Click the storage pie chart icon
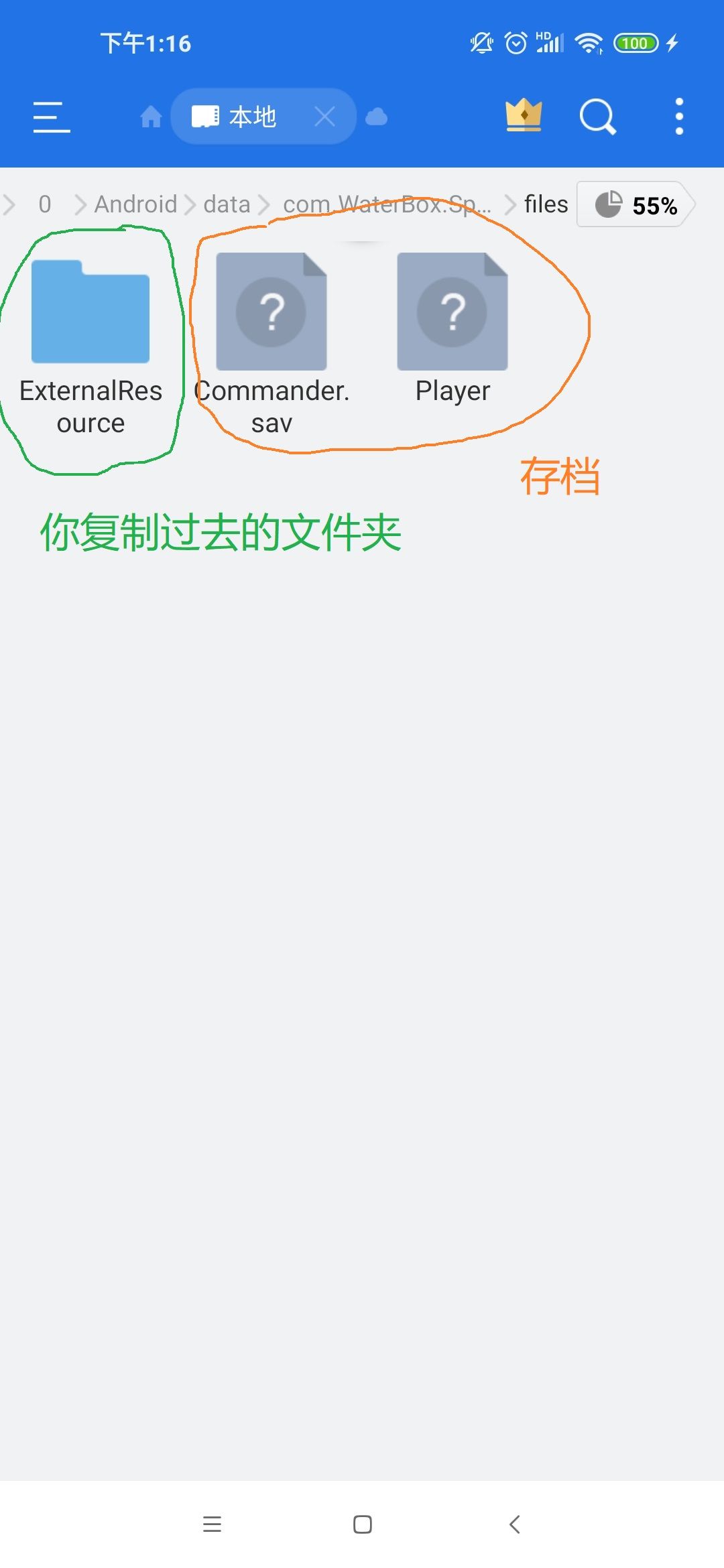This screenshot has width=724, height=1568. pos(607,204)
